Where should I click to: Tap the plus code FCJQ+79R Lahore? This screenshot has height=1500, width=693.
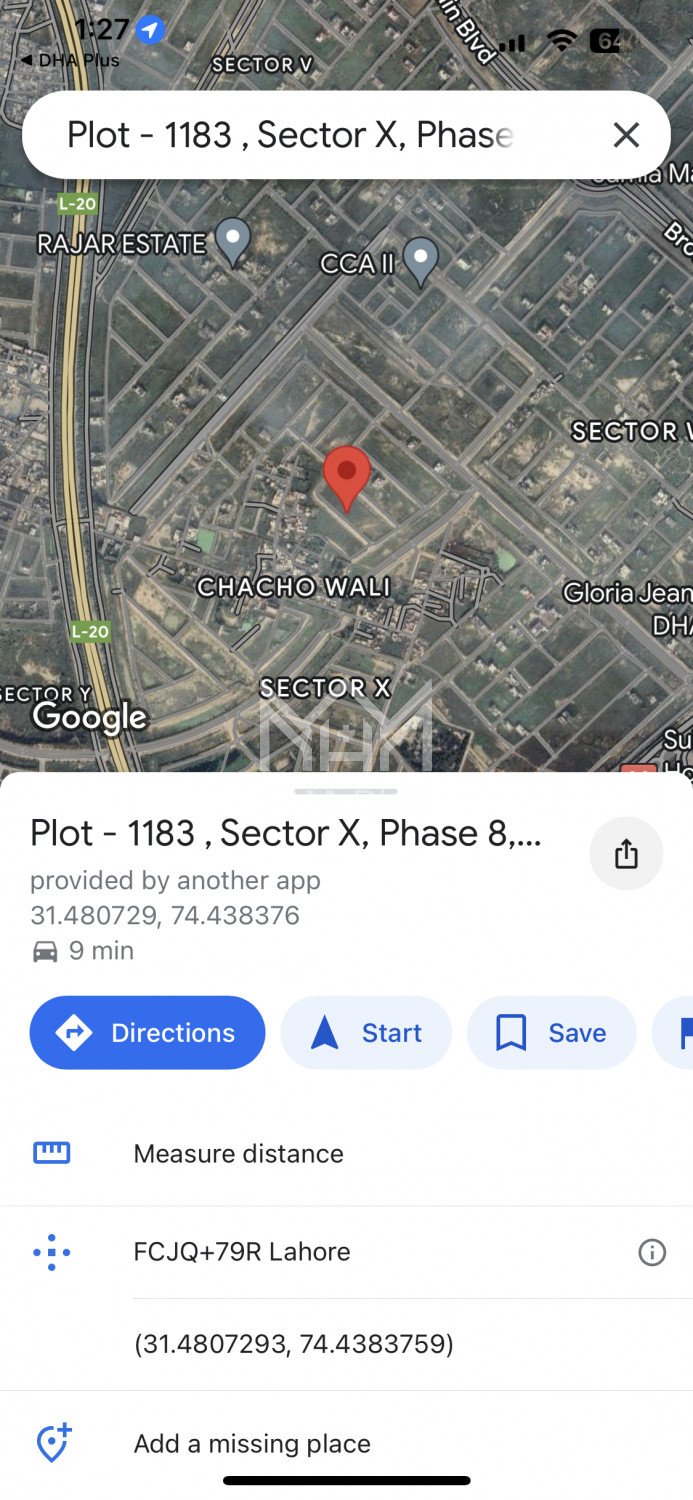pos(242,1252)
